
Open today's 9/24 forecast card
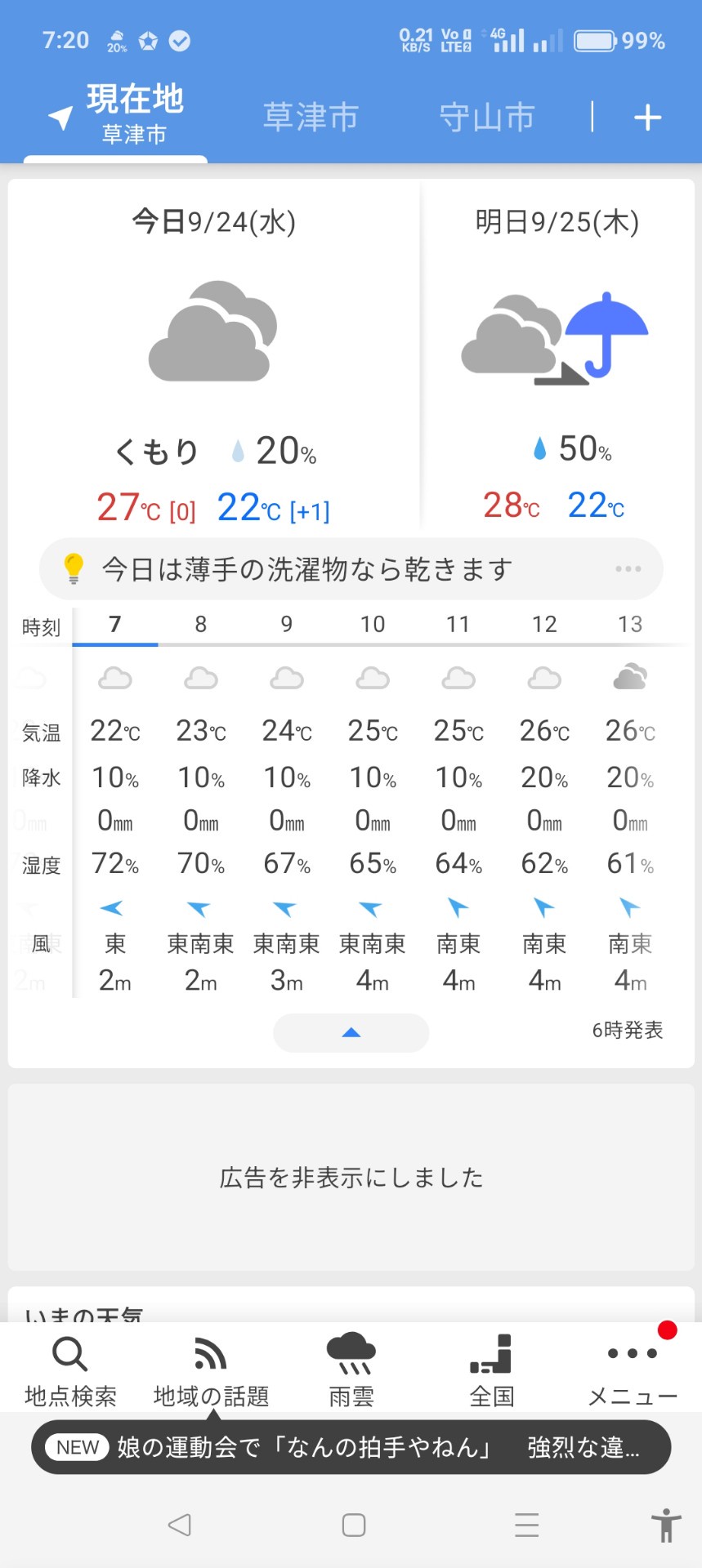(214, 359)
